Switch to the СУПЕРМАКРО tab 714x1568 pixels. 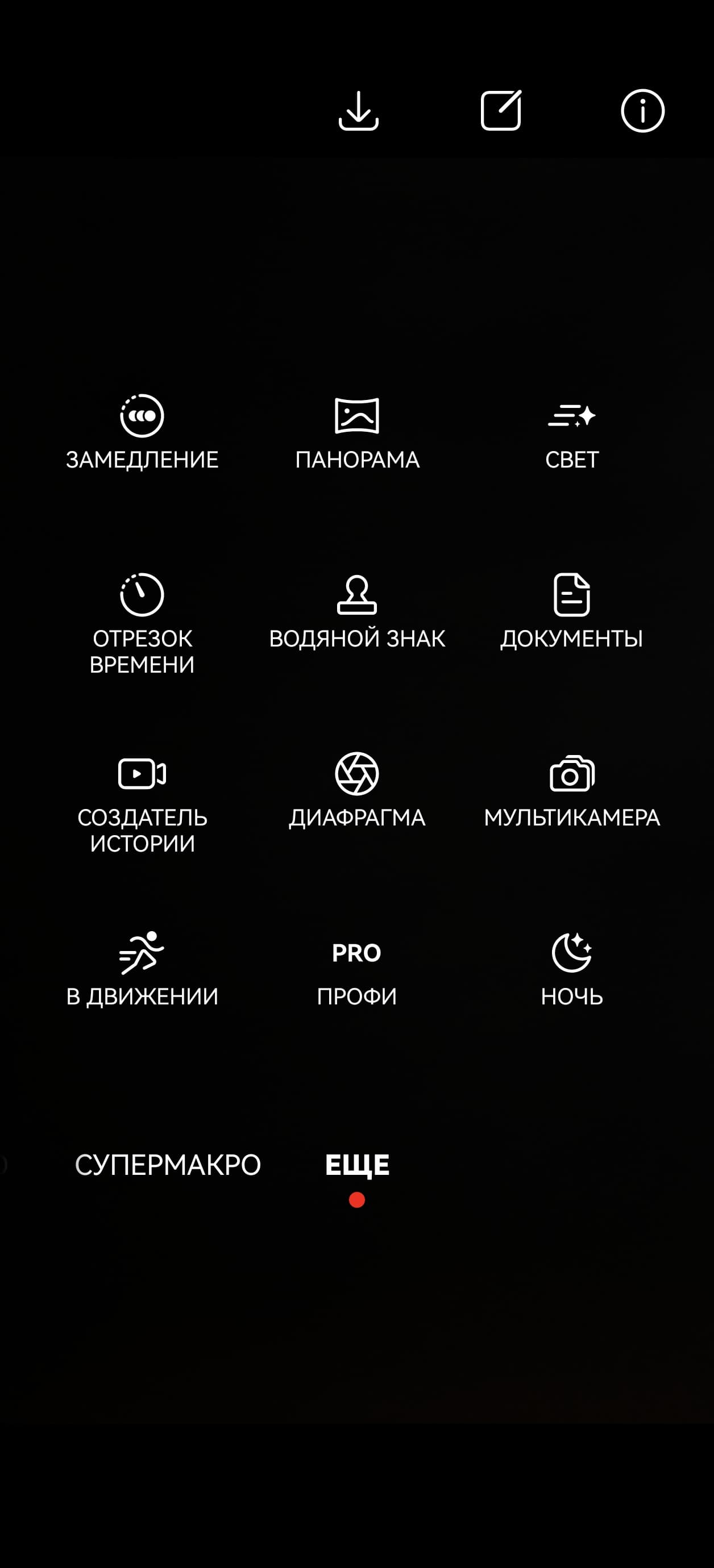[x=168, y=1165]
